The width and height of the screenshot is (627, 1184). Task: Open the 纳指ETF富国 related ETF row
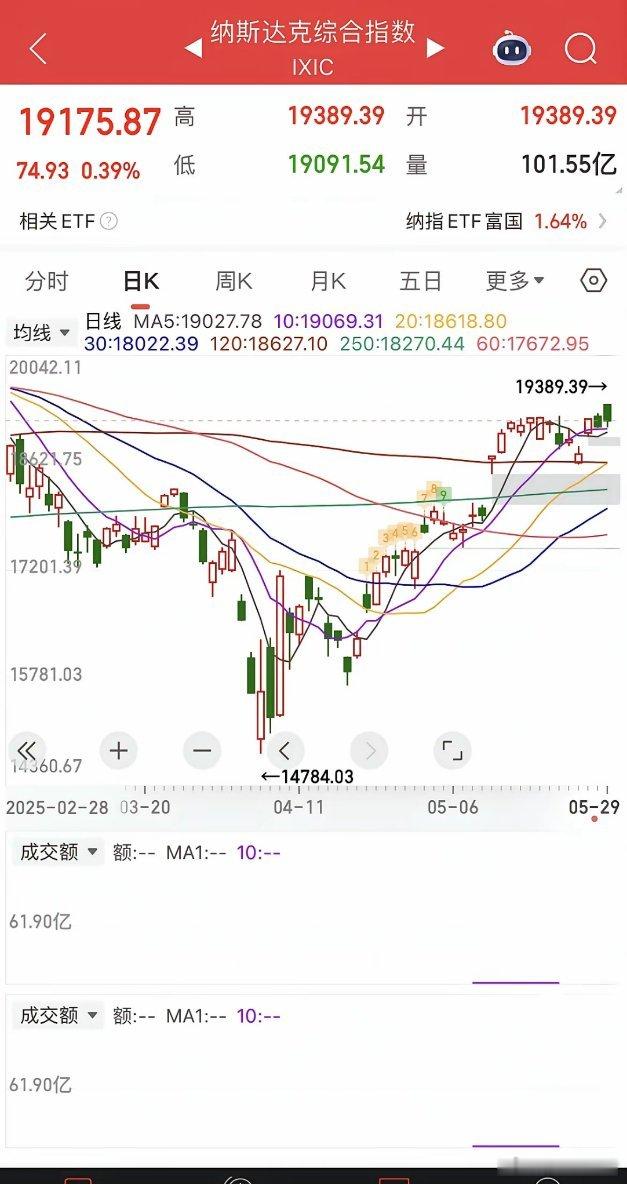pyautogui.click(x=507, y=221)
